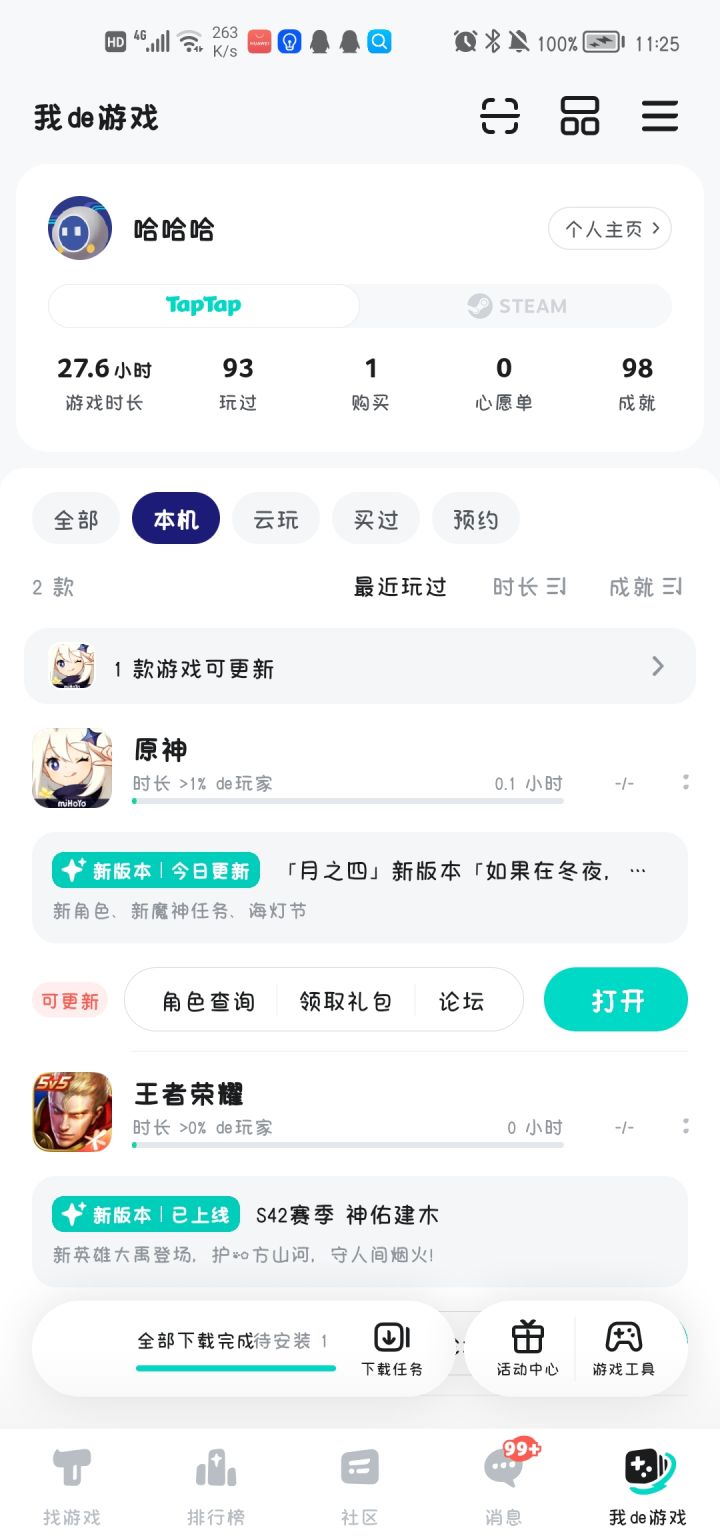Open the 游戏工具 game tools icon
This screenshot has height=1540, width=720.
pos(625,1347)
